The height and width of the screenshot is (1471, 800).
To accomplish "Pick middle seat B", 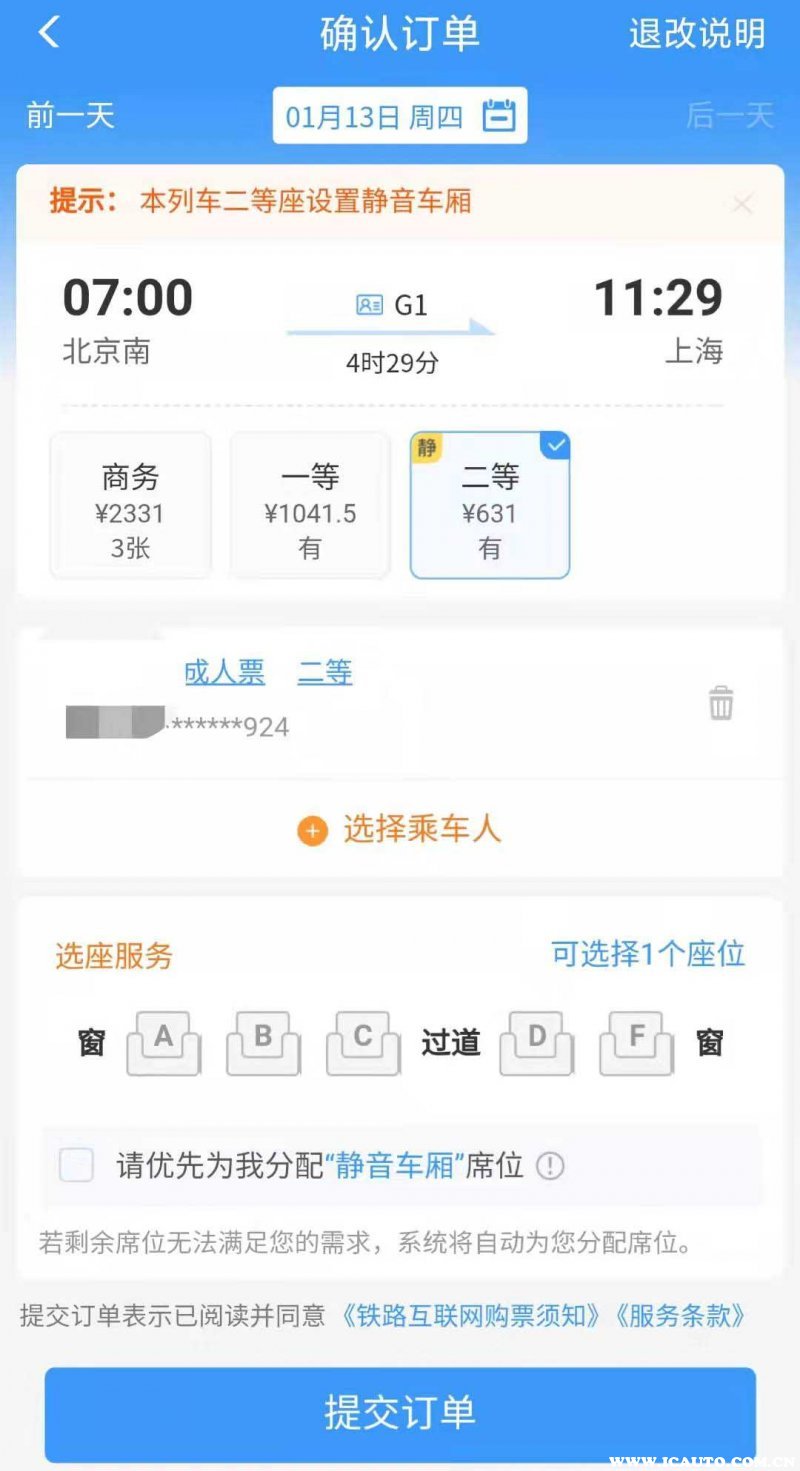I will tap(263, 1044).
